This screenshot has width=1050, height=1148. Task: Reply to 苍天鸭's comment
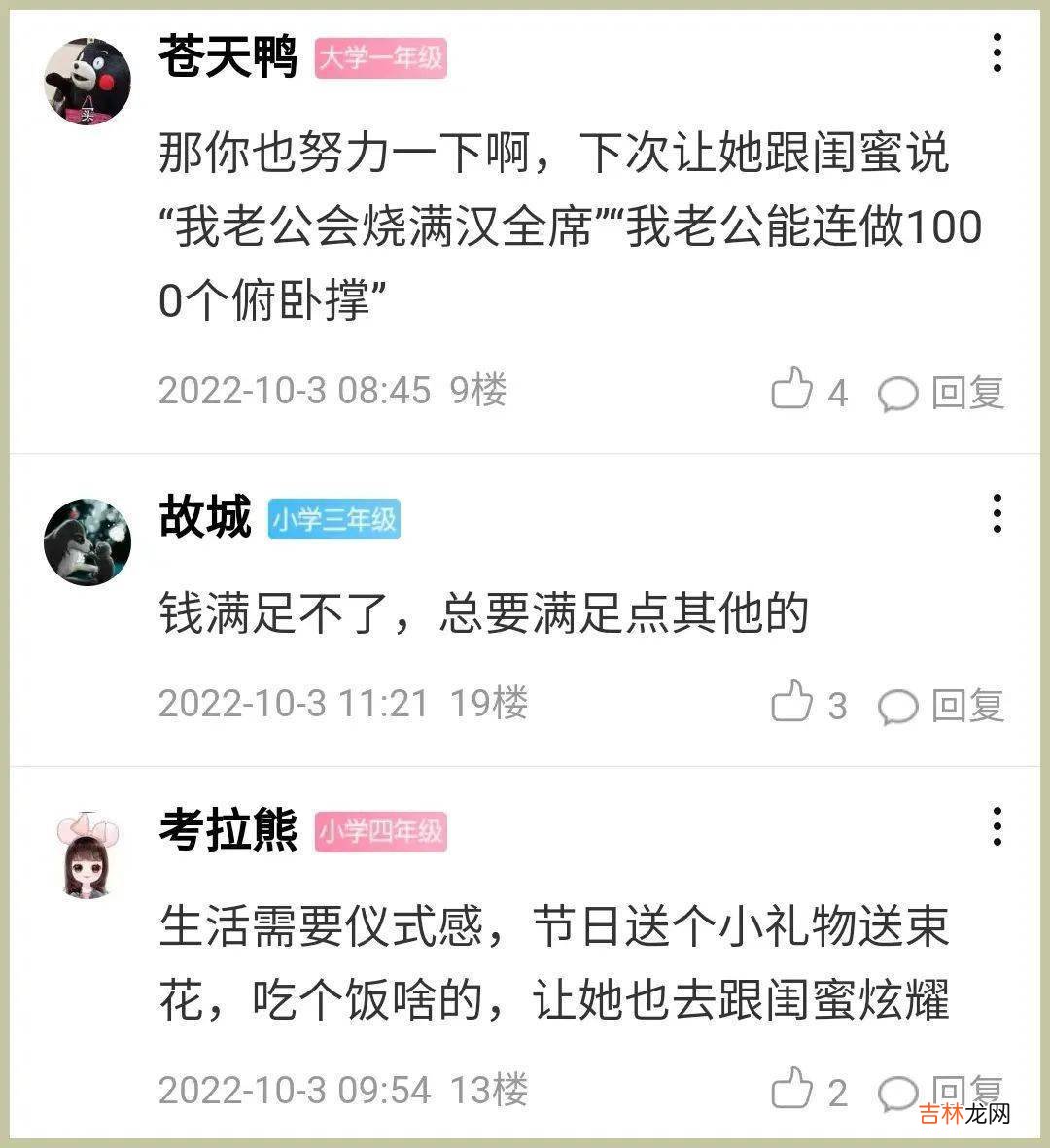(x=941, y=392)
